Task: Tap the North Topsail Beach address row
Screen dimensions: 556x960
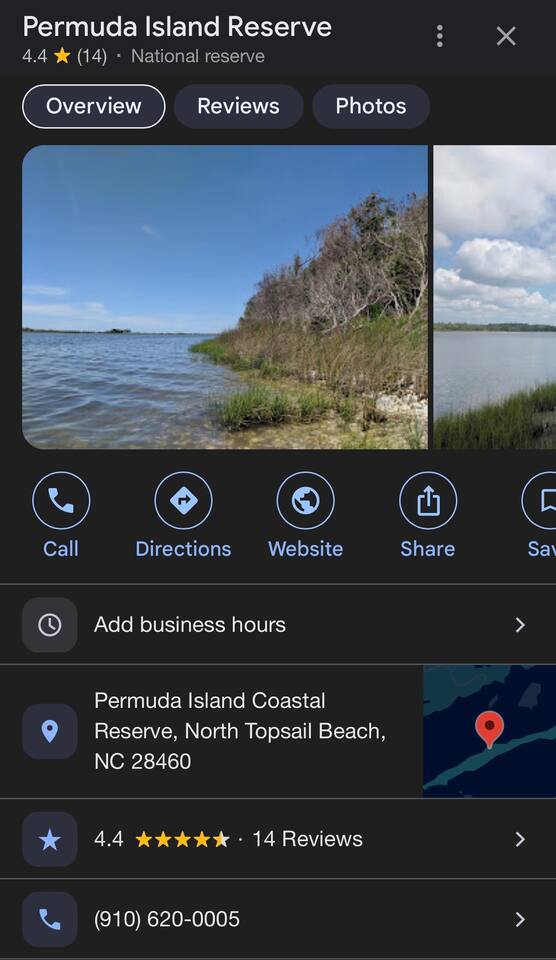Action: (211, 731)
